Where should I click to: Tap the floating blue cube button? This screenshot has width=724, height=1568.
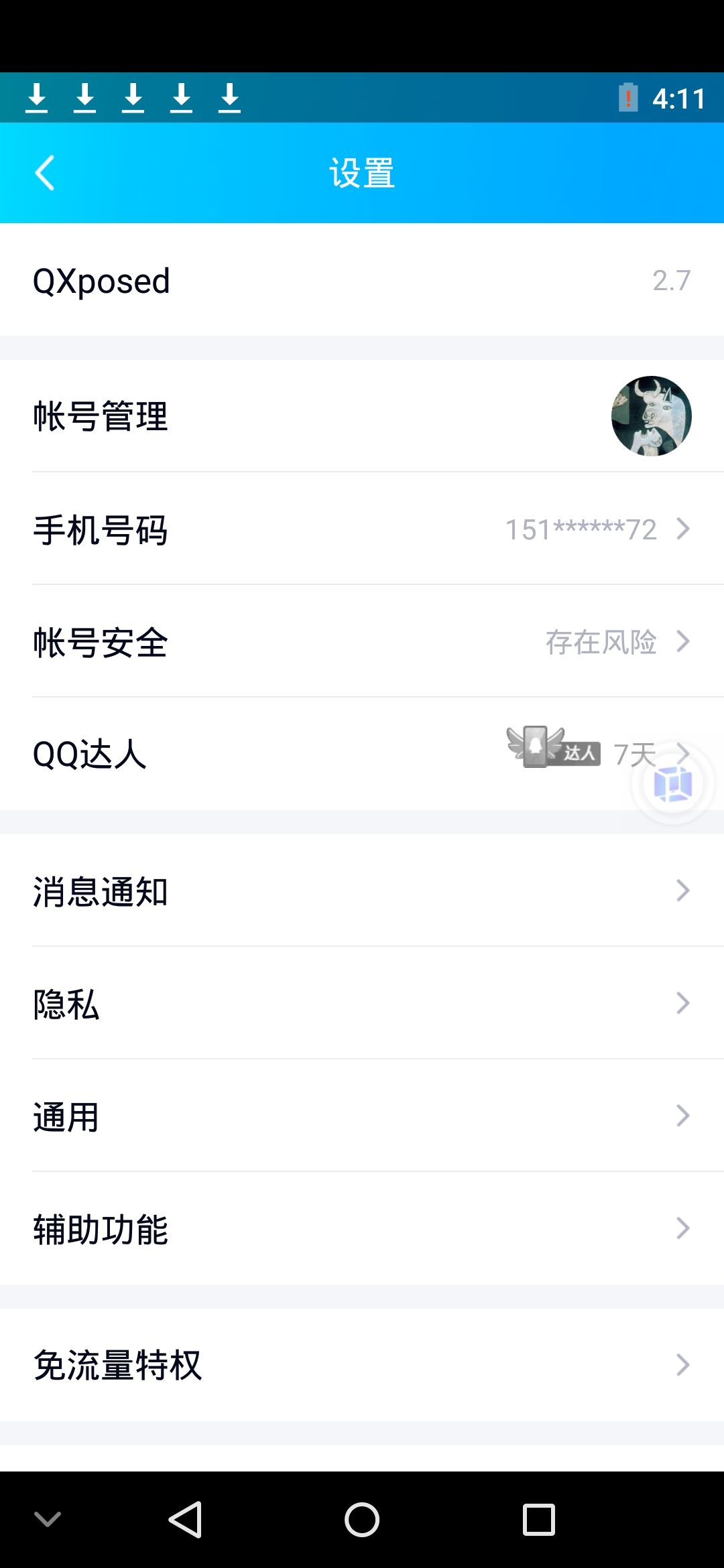[x=672, y=784]
